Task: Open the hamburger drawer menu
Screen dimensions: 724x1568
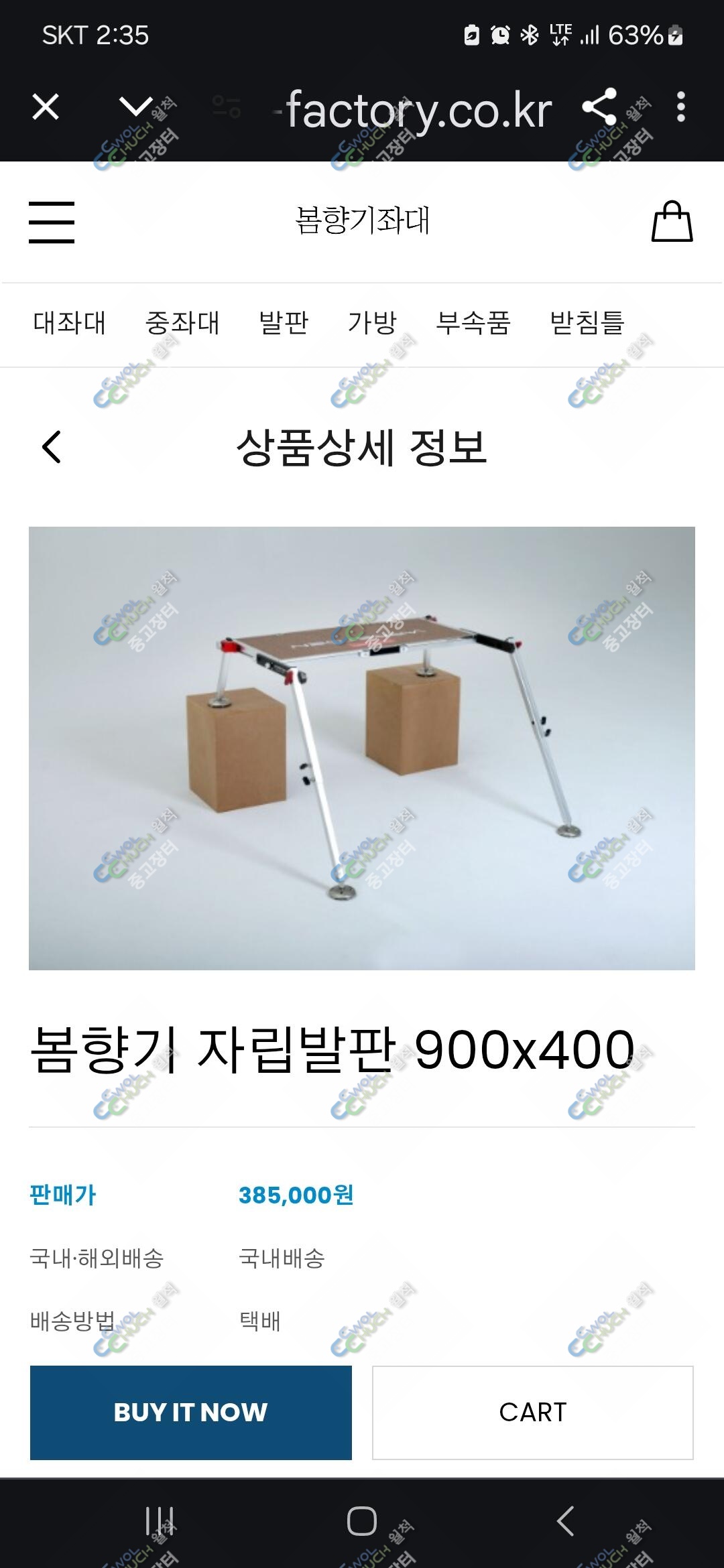Action: coord(52,222)
